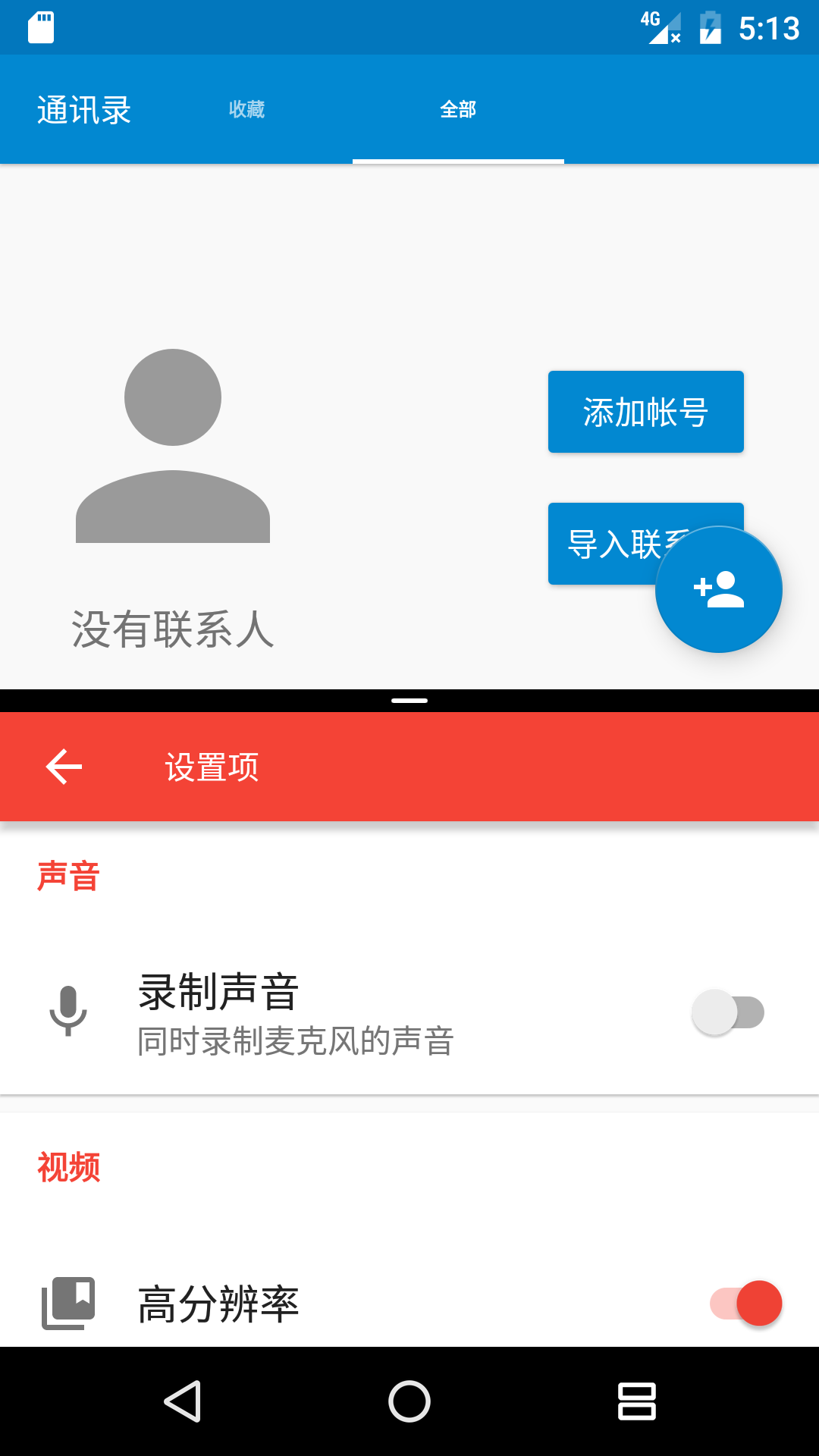This screenshot has width=819, height=1456.
Task: Go back from 设置项 with the arrow
Action: pyautogui.click(x=64, y=767)
